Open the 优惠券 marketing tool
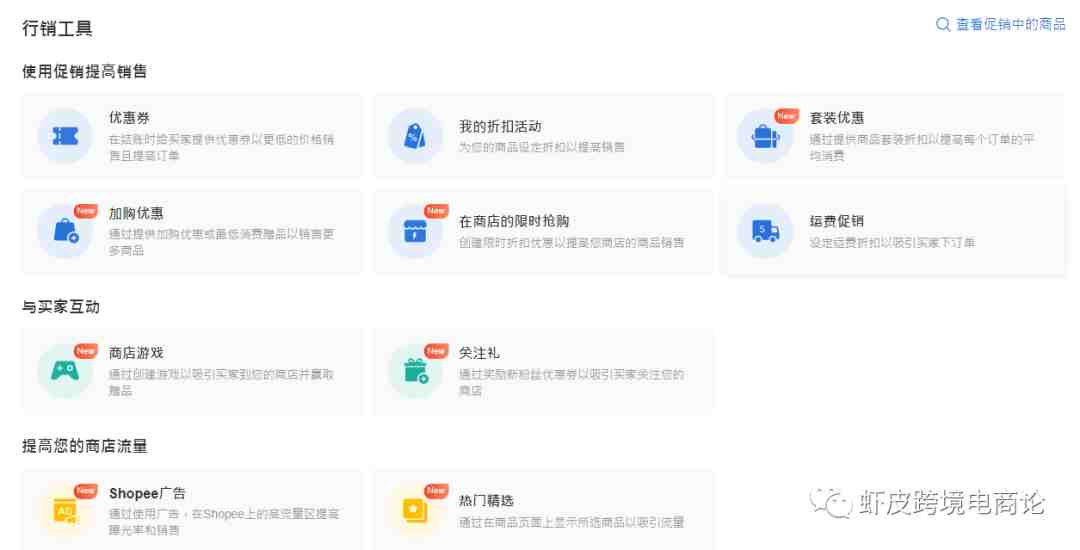 [192, 136]
